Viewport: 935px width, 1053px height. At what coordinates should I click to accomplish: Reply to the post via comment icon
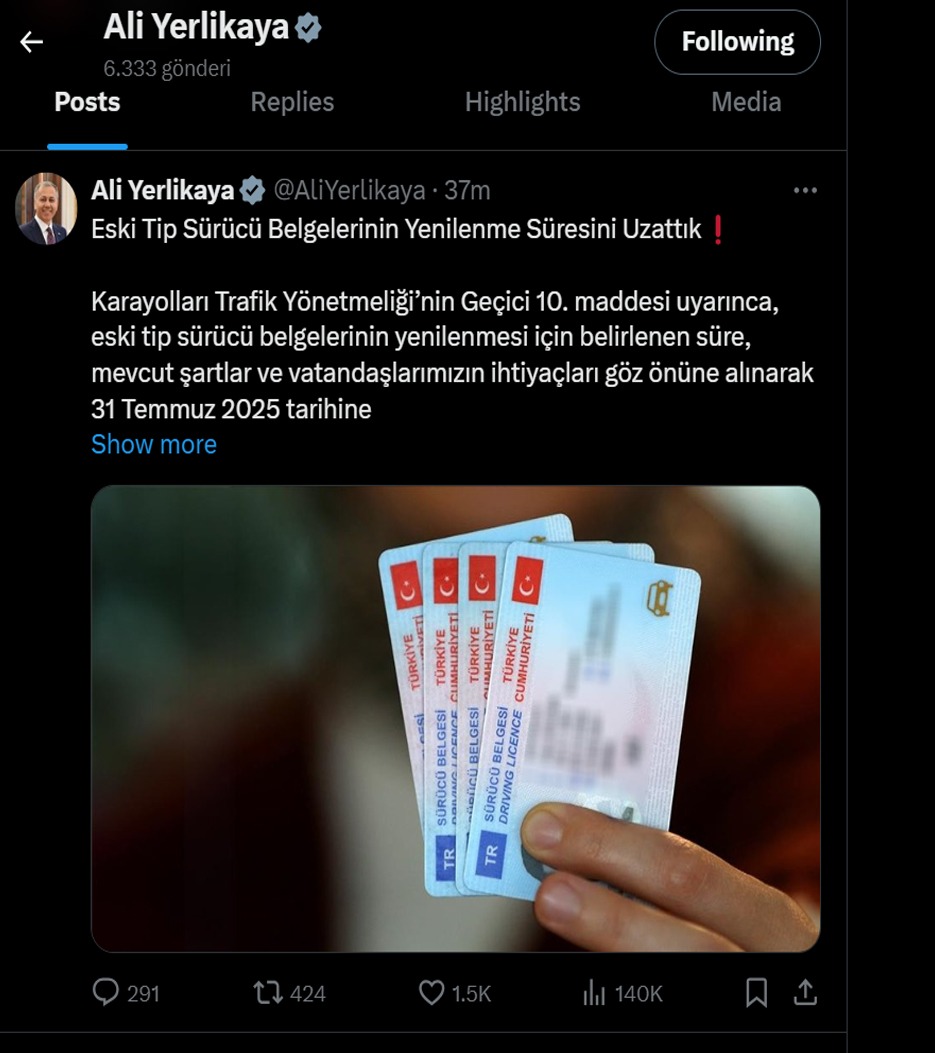106,992
